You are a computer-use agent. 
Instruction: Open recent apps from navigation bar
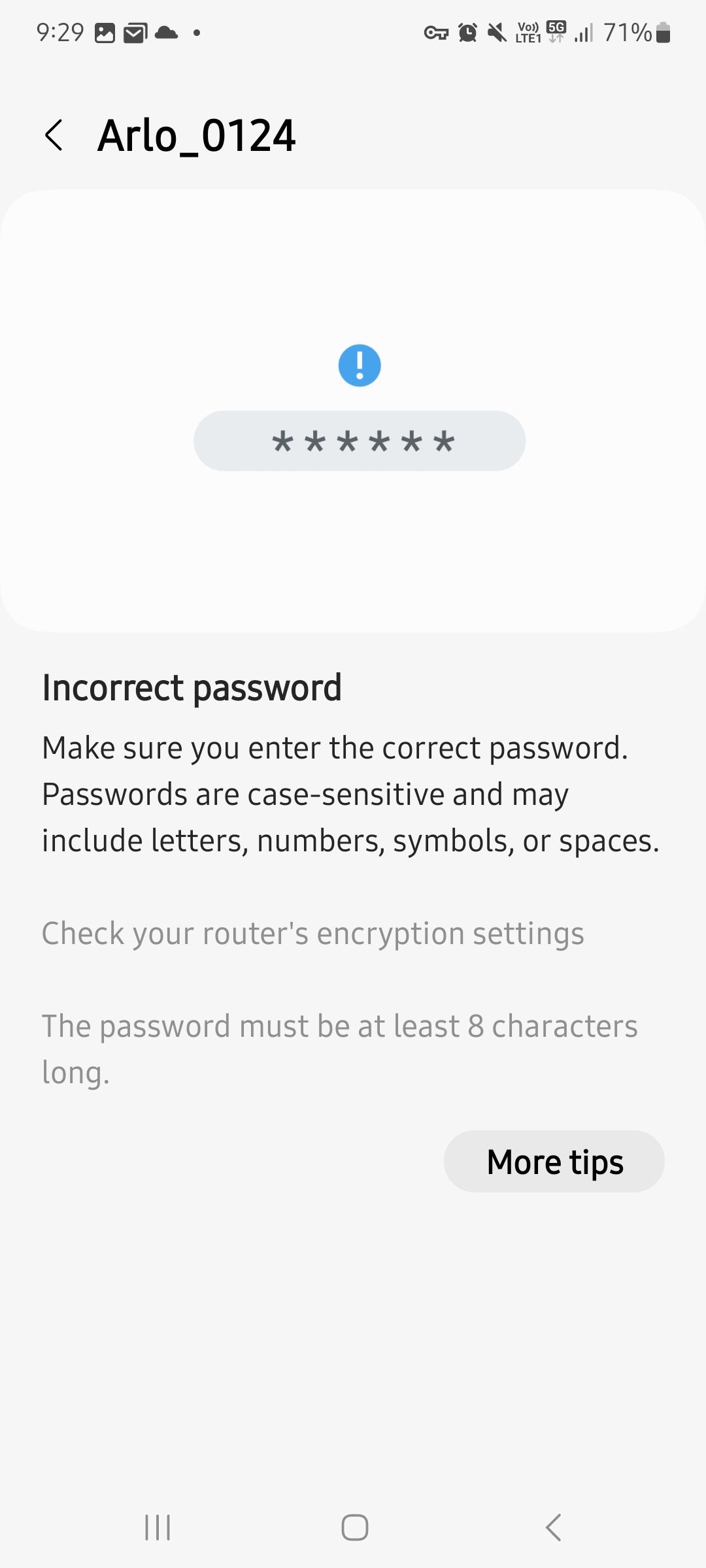tap(158, 1527)
